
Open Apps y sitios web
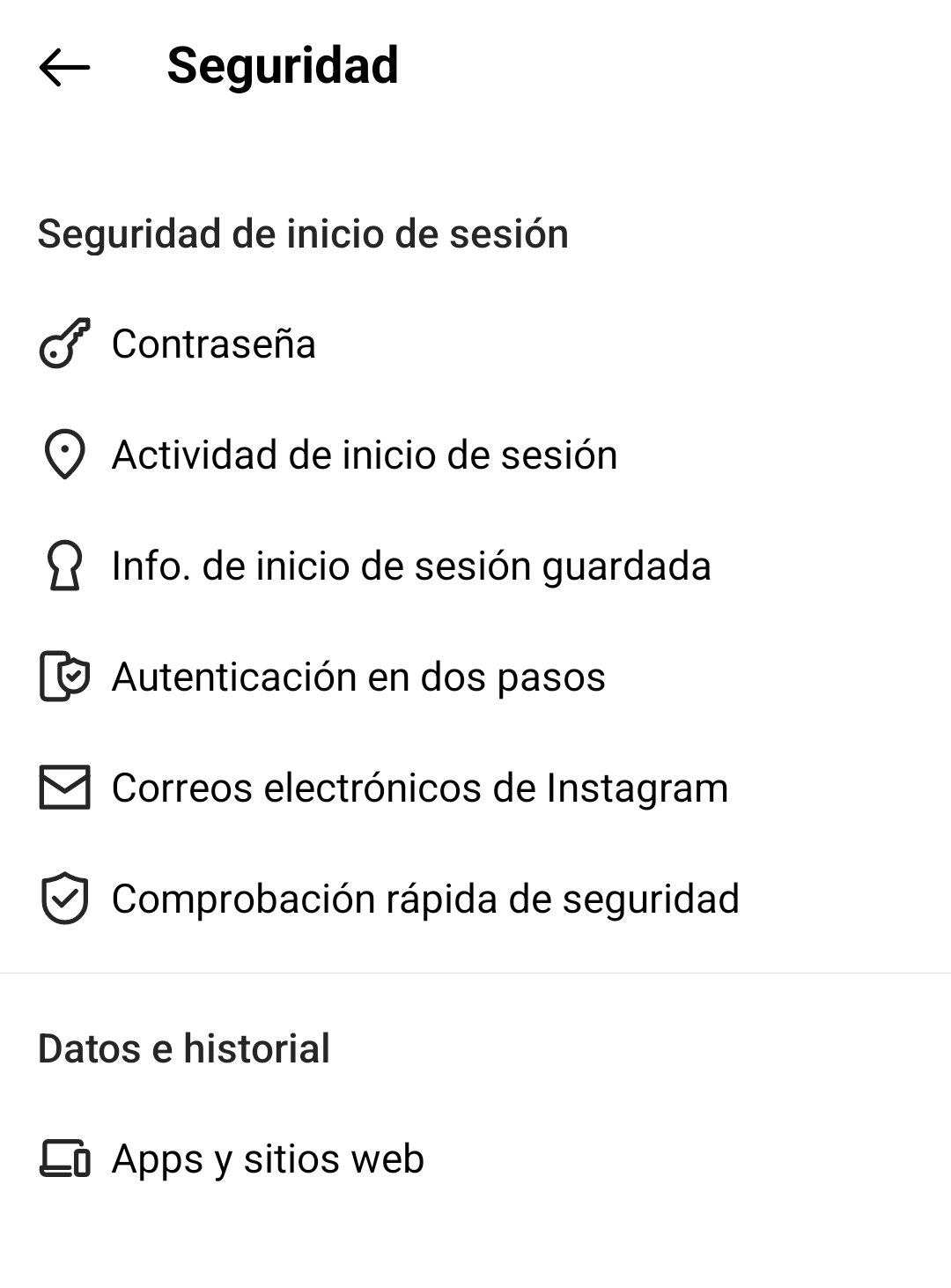267,1158
